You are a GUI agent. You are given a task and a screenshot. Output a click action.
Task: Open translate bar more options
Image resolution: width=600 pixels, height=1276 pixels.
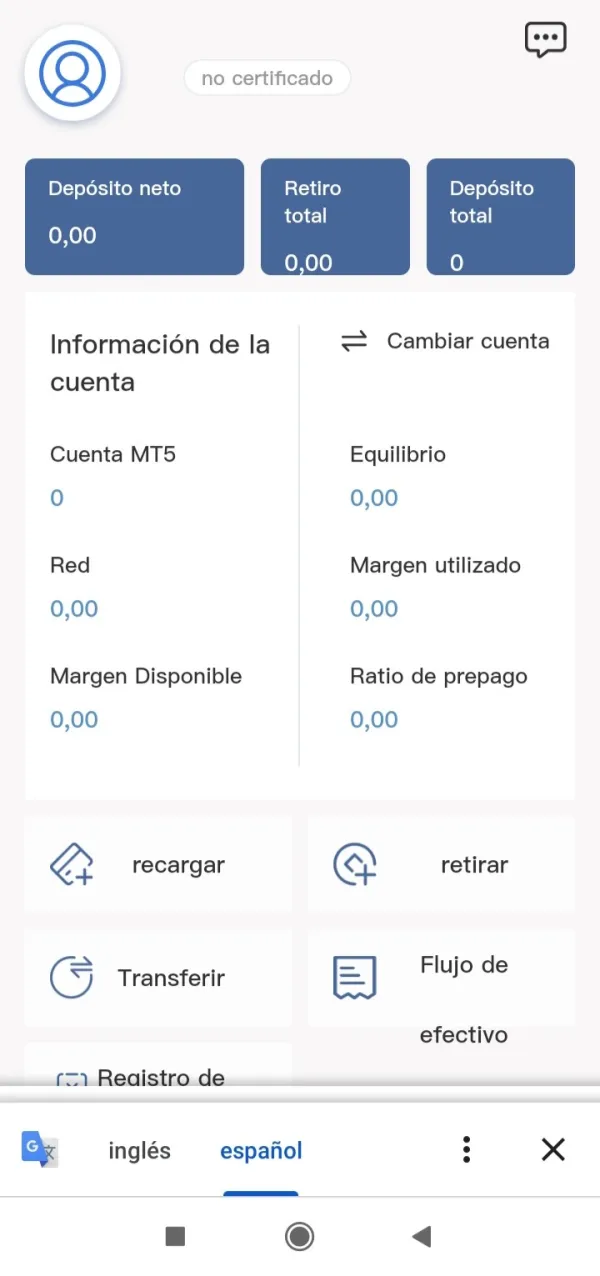pos(466,1150)
